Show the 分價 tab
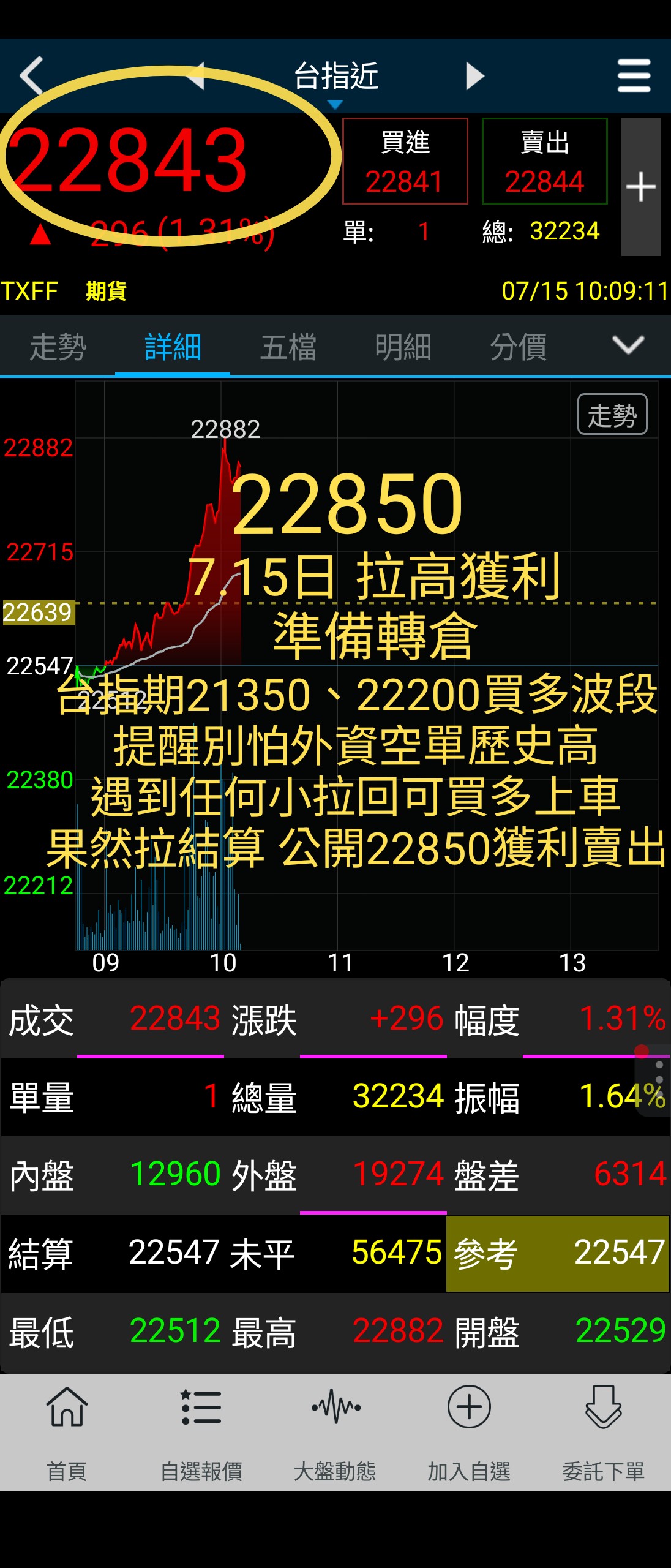Image resolution: width=671 pixels, height=1568 pixels. pos(518,346)
